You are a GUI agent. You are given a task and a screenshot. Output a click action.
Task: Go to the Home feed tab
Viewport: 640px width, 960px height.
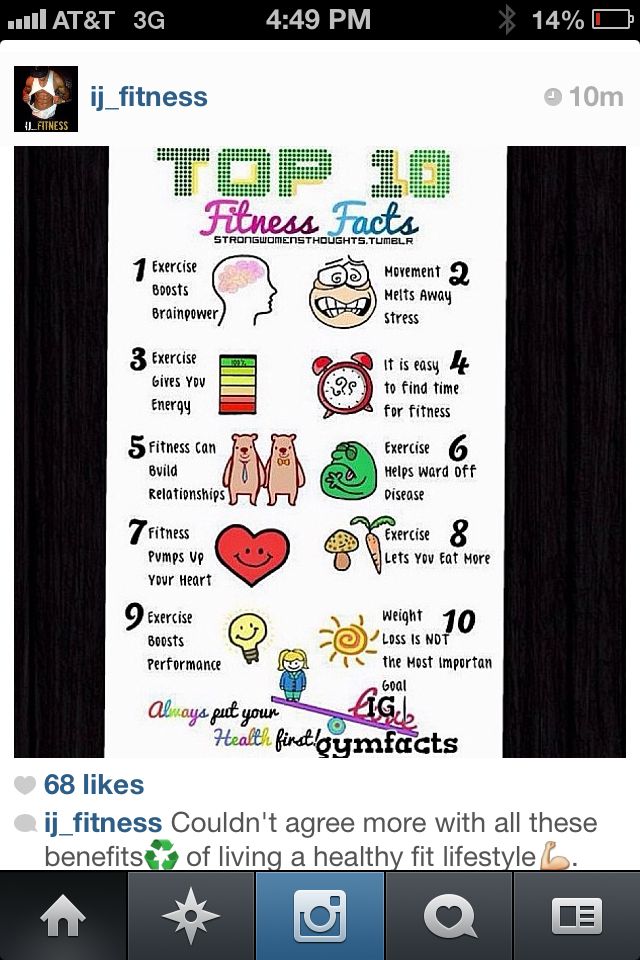click(x=64, y=915)
